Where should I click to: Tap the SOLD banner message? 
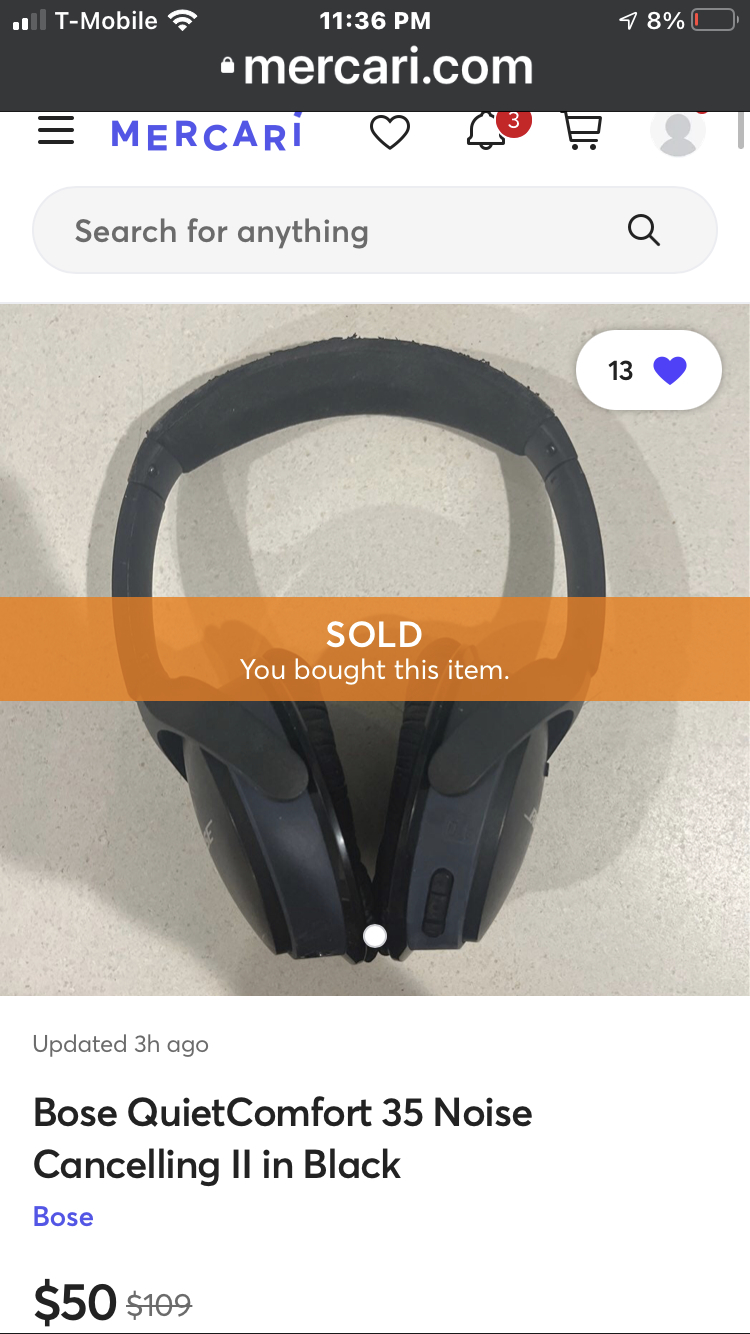(x=375, y=648)
